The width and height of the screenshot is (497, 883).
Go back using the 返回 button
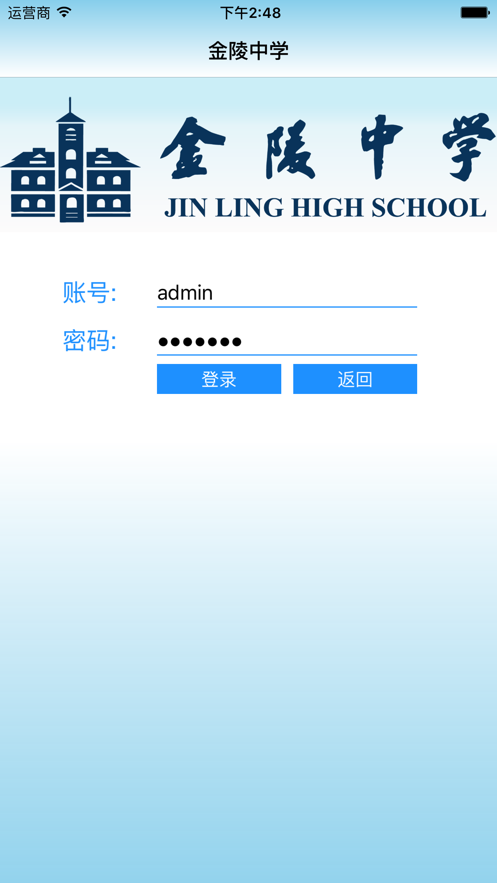pos(355,379)
